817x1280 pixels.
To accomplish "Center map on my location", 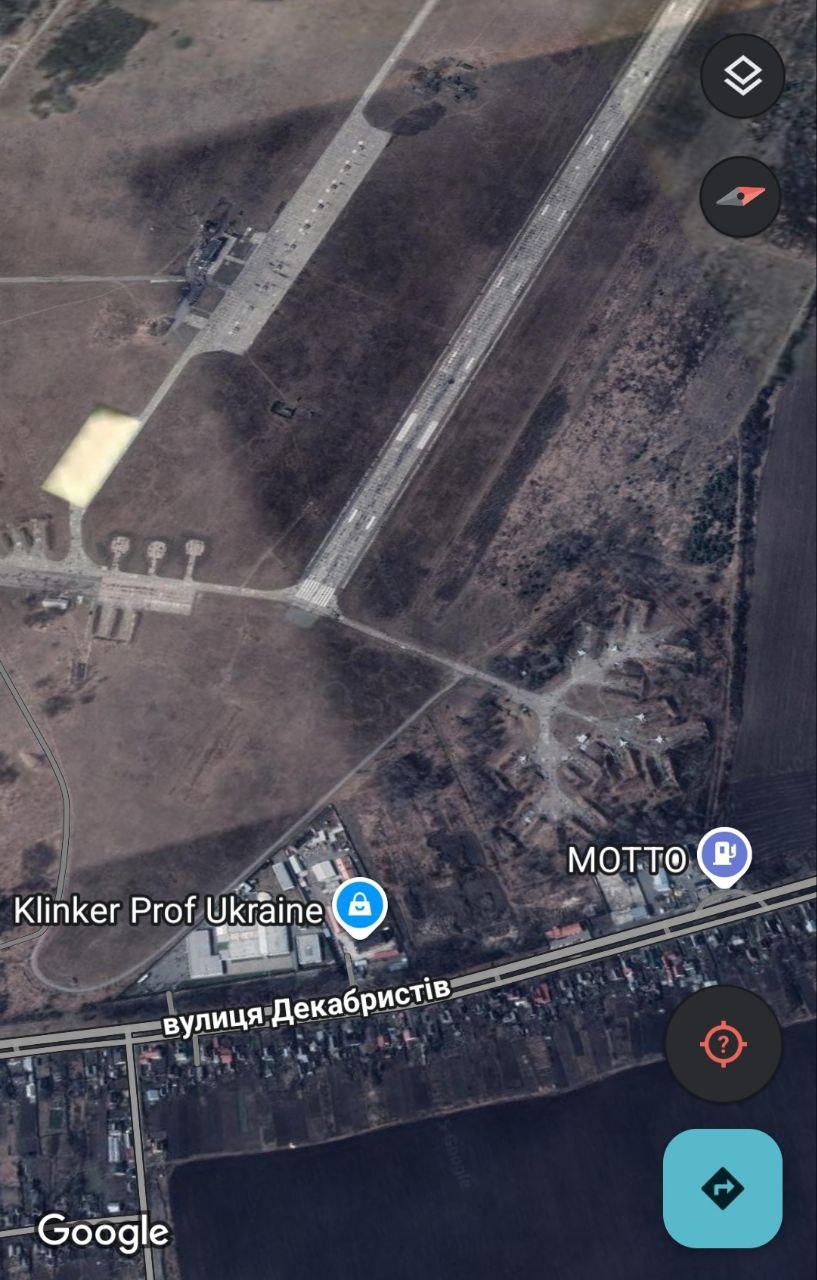I will (x=724, y=1044).
